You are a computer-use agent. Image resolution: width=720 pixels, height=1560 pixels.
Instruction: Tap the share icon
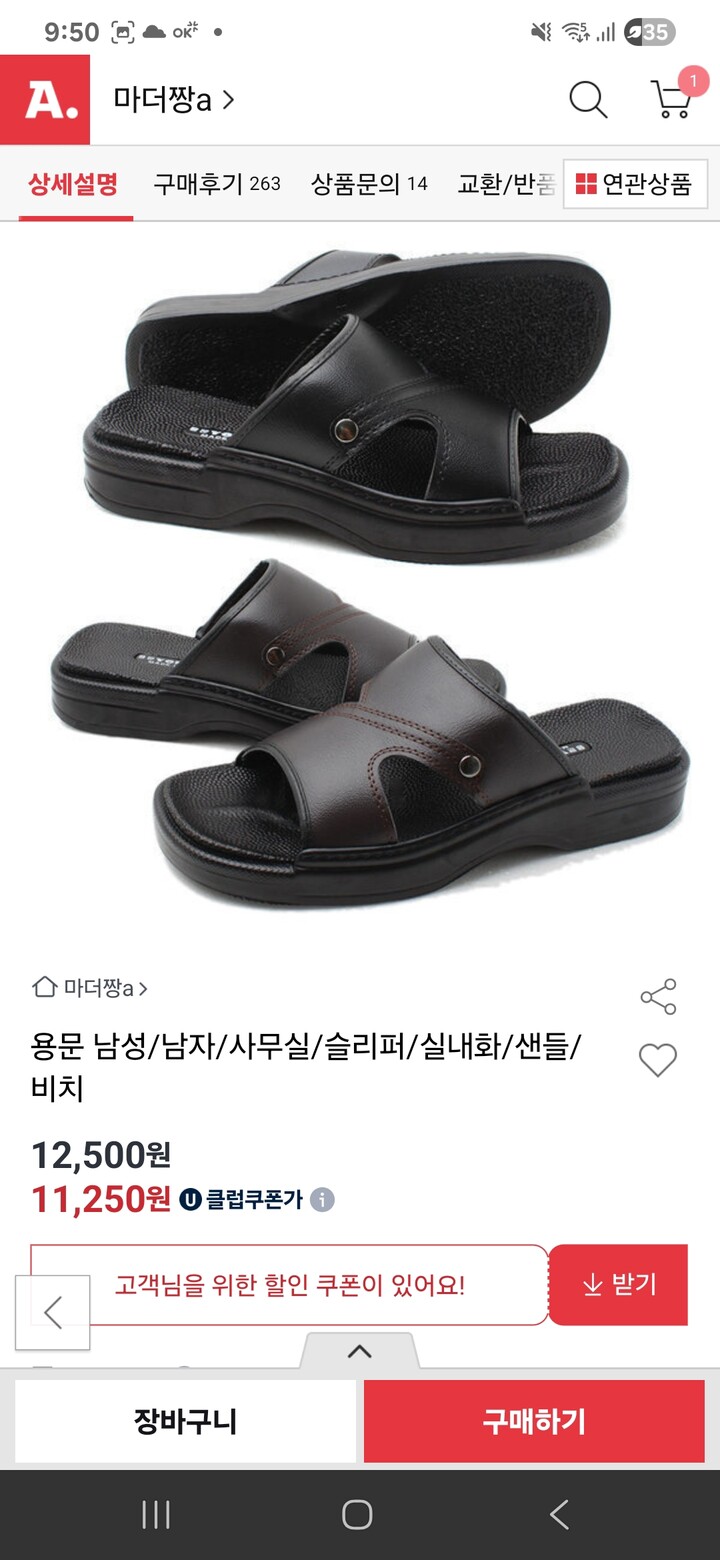coord(660,996)
